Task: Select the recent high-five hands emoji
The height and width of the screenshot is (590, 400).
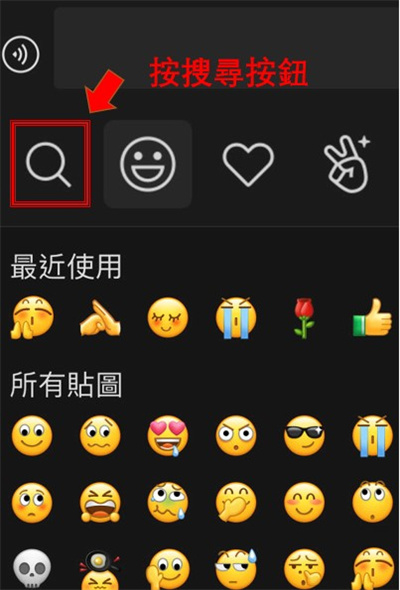Action: click(100, 319)
